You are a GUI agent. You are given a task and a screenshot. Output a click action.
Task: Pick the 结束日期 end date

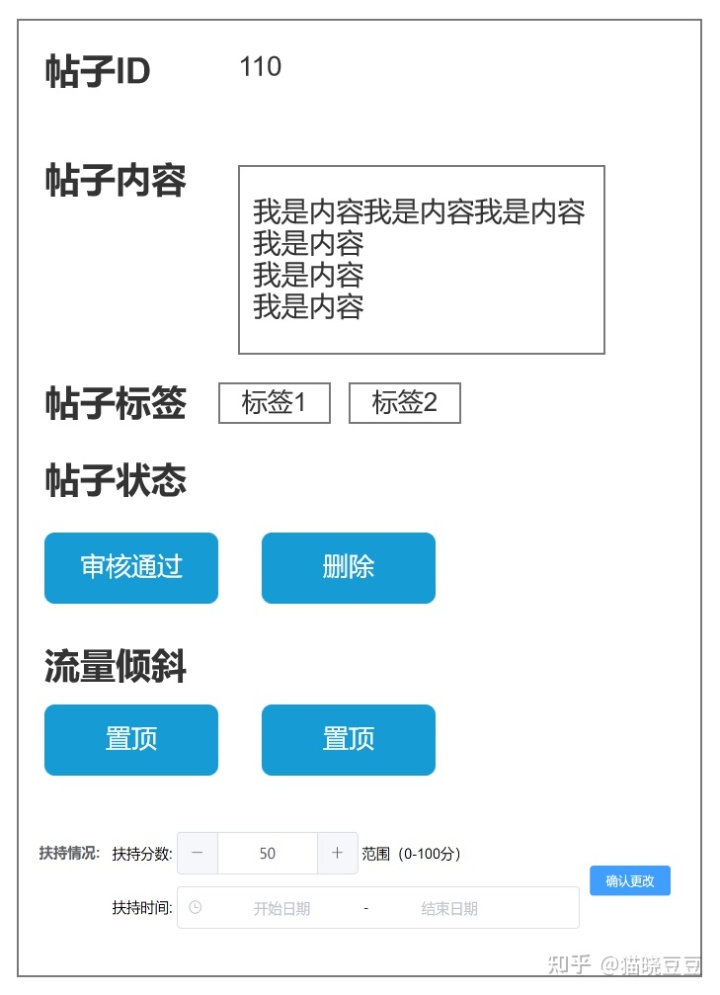tap(449, 908)
